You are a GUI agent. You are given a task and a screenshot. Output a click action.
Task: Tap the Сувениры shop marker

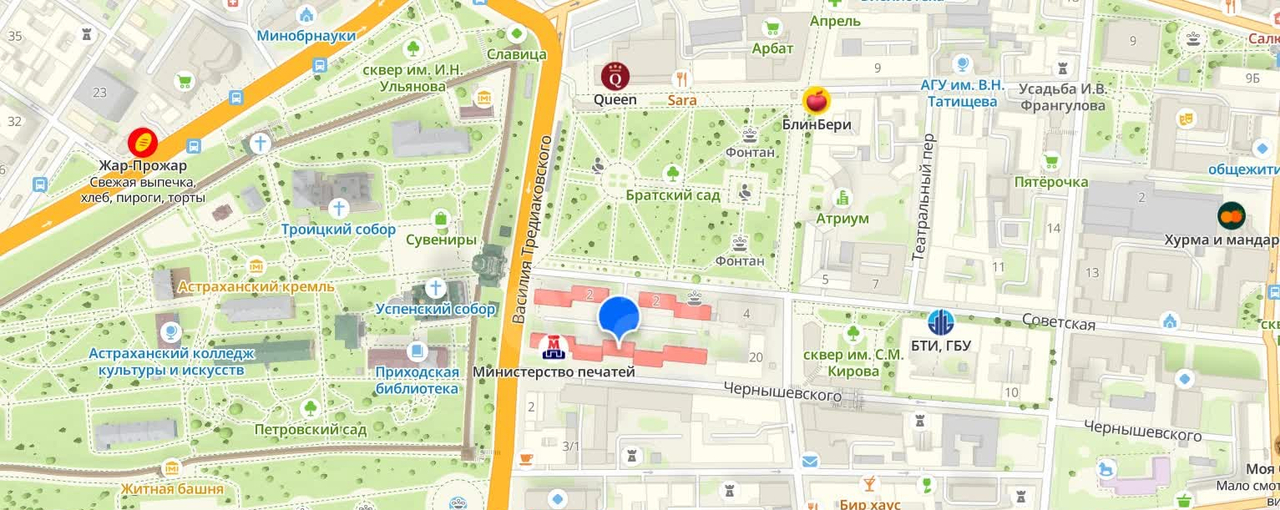pos(441,218)
